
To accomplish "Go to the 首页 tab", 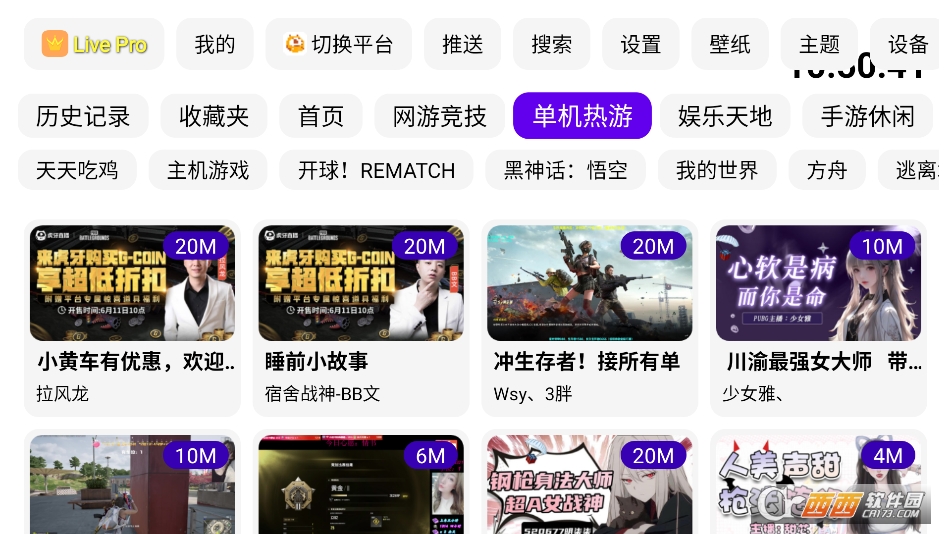I will pos(320,116).
